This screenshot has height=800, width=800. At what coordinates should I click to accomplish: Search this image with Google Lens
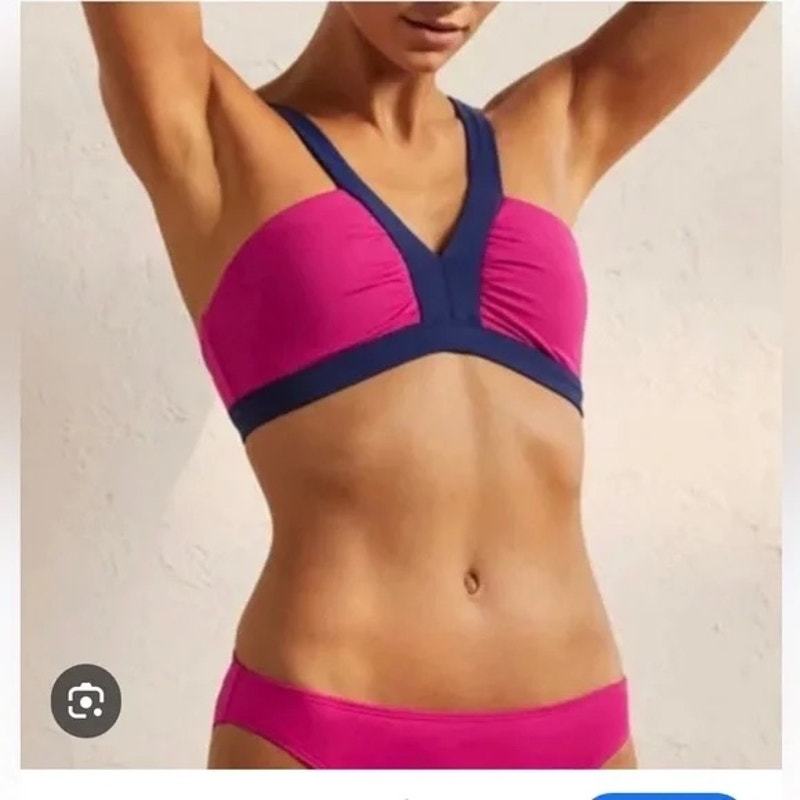click(x=86, y=701)
